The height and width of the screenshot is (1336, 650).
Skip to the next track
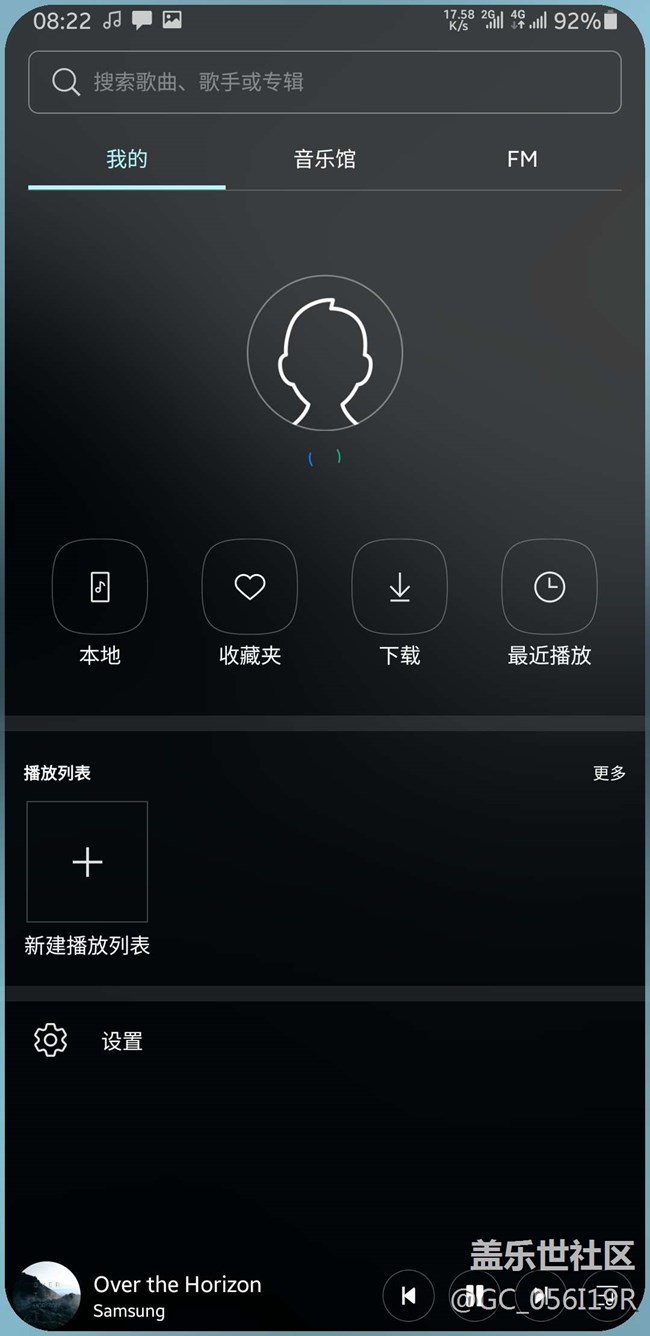click(x=542, y=1296)
